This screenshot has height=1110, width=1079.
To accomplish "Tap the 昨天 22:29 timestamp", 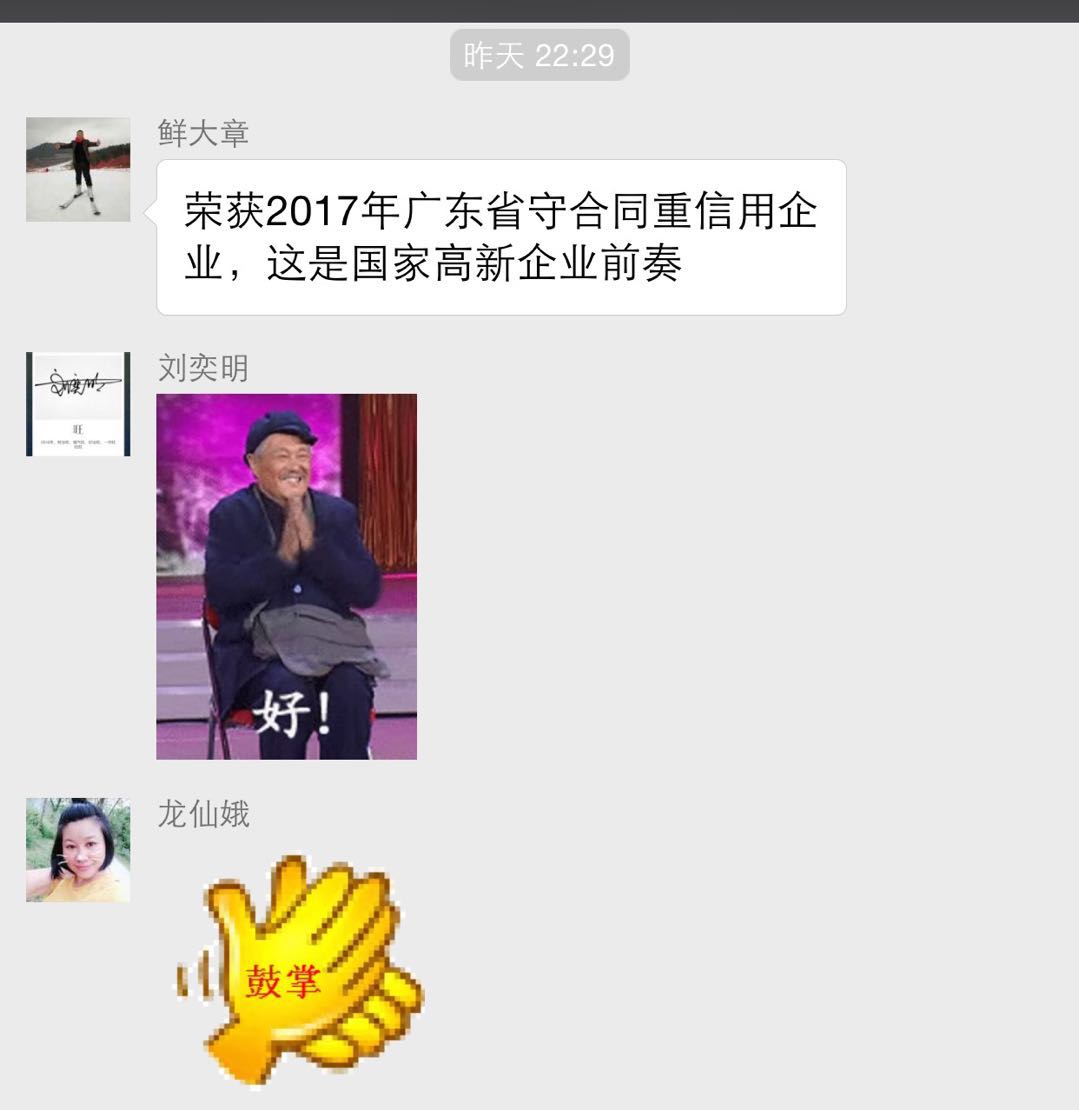I will [539, 54].
